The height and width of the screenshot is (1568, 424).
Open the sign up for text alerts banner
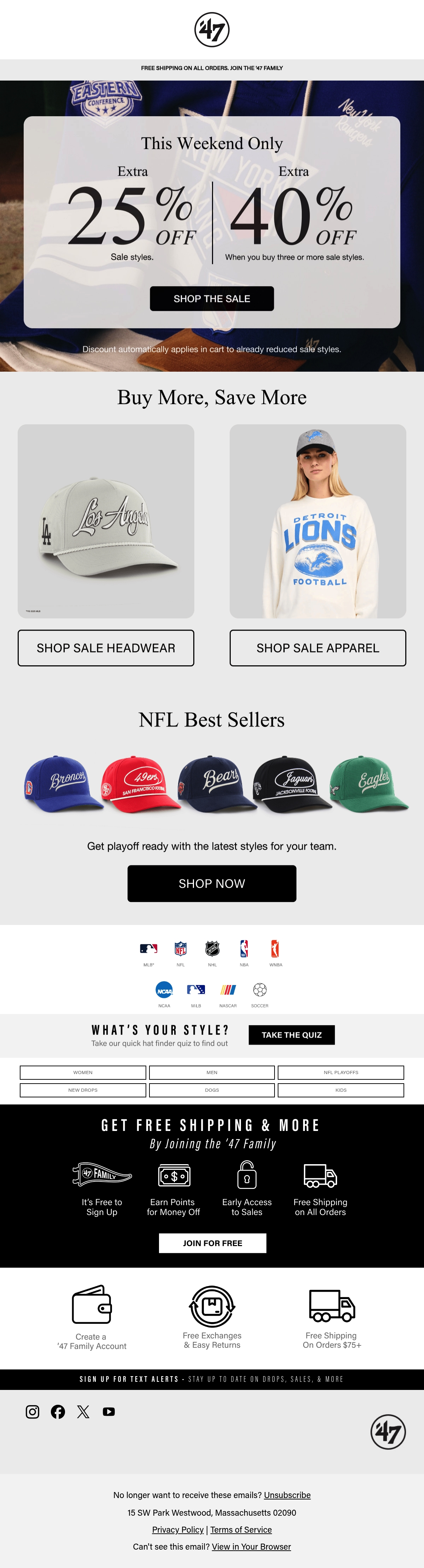(212, 1379)
